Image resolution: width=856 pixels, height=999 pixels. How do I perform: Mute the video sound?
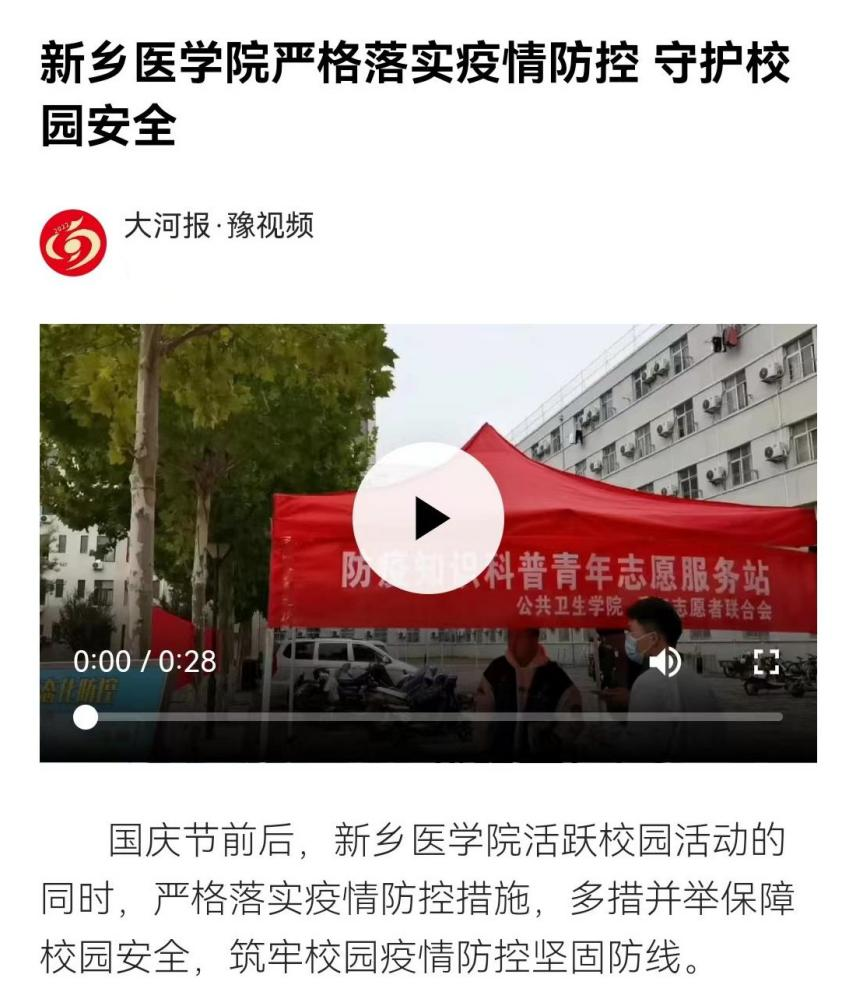coord(666,661)
